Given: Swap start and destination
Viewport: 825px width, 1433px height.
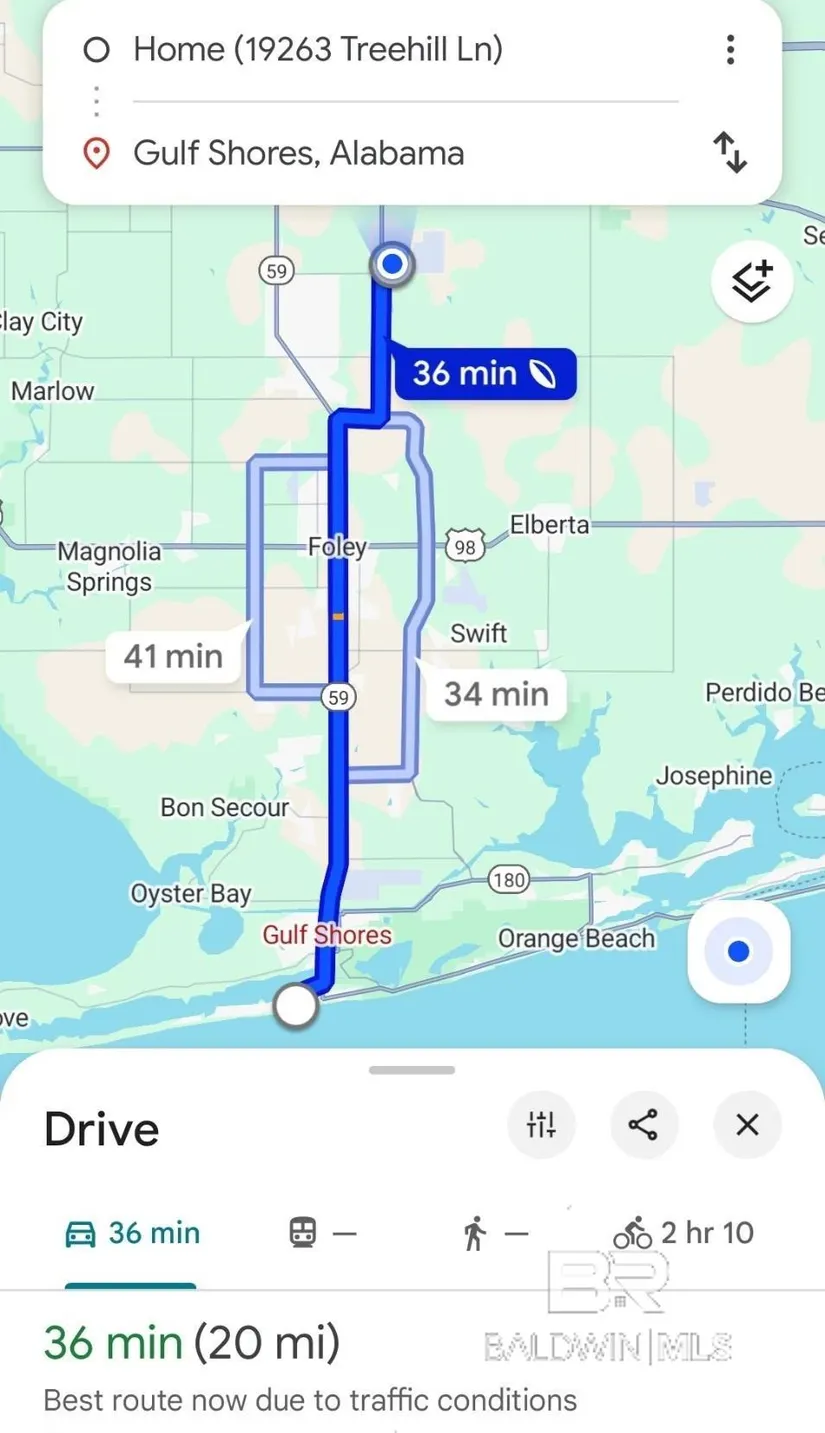Looking at the screenshot, I should point(730,154).
